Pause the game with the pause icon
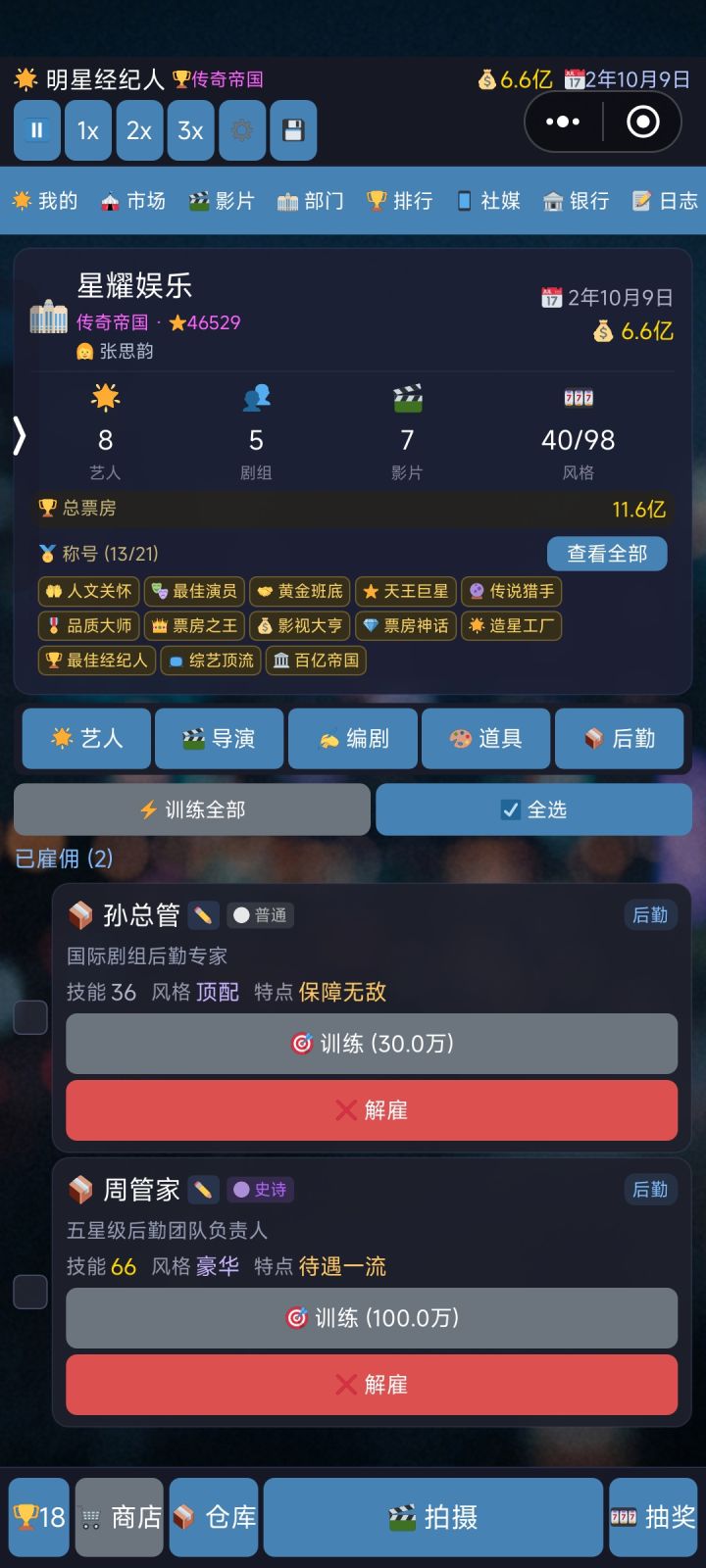The height and width of the screenshot is (1568, 706). coord(36,130)
